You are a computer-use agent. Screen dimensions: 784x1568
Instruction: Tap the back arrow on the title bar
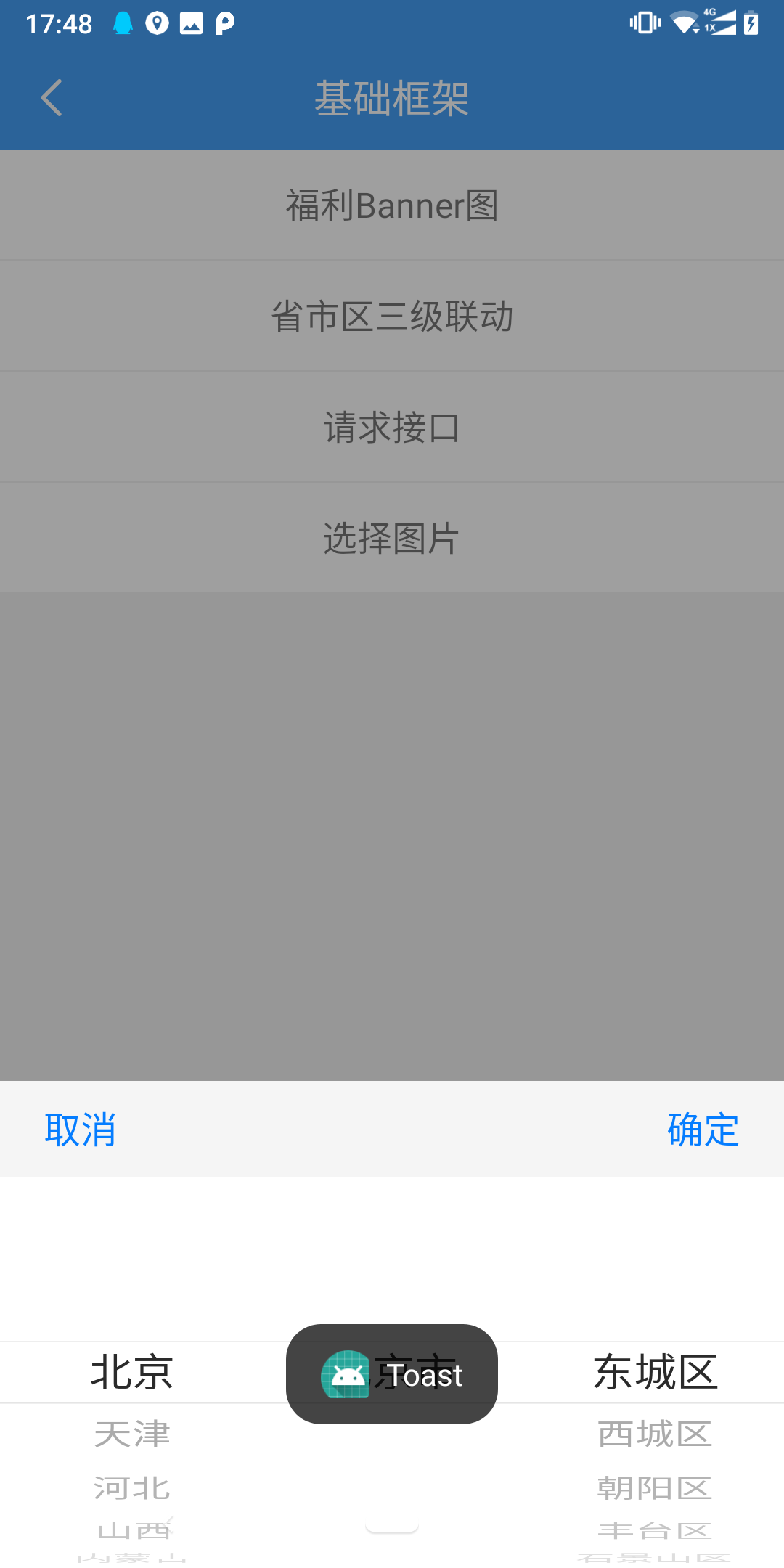coord(51,98)
